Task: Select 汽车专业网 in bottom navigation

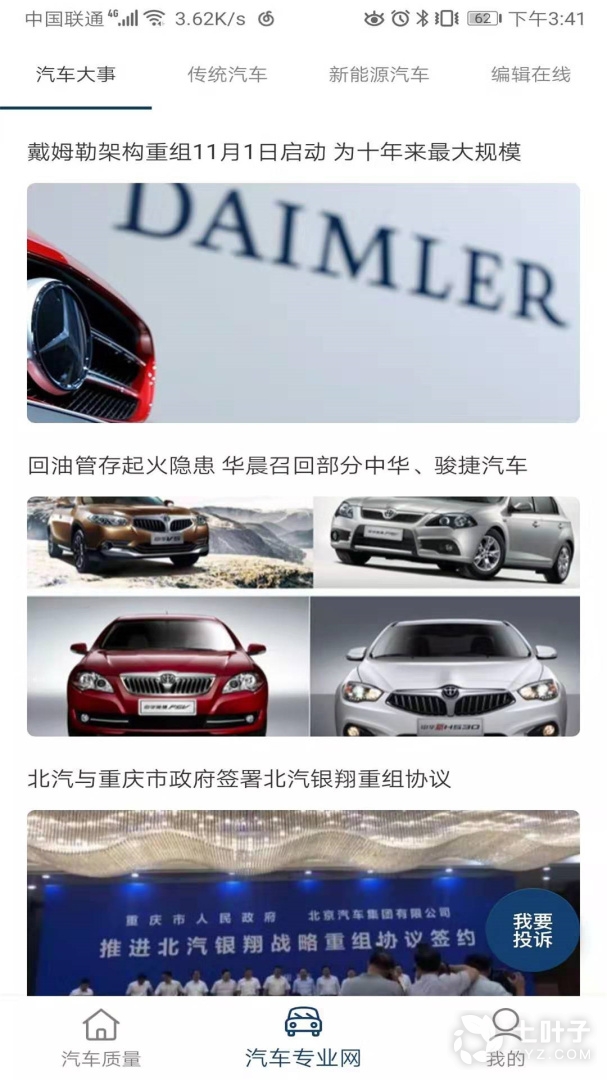Action: pos(303,1038)
